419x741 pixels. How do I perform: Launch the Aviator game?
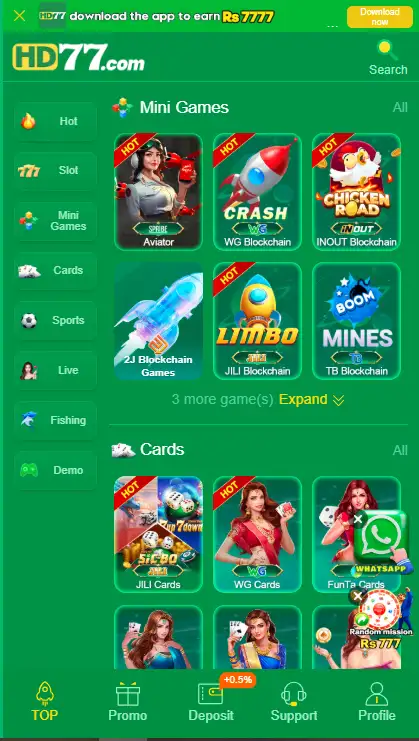coord(158,192)
